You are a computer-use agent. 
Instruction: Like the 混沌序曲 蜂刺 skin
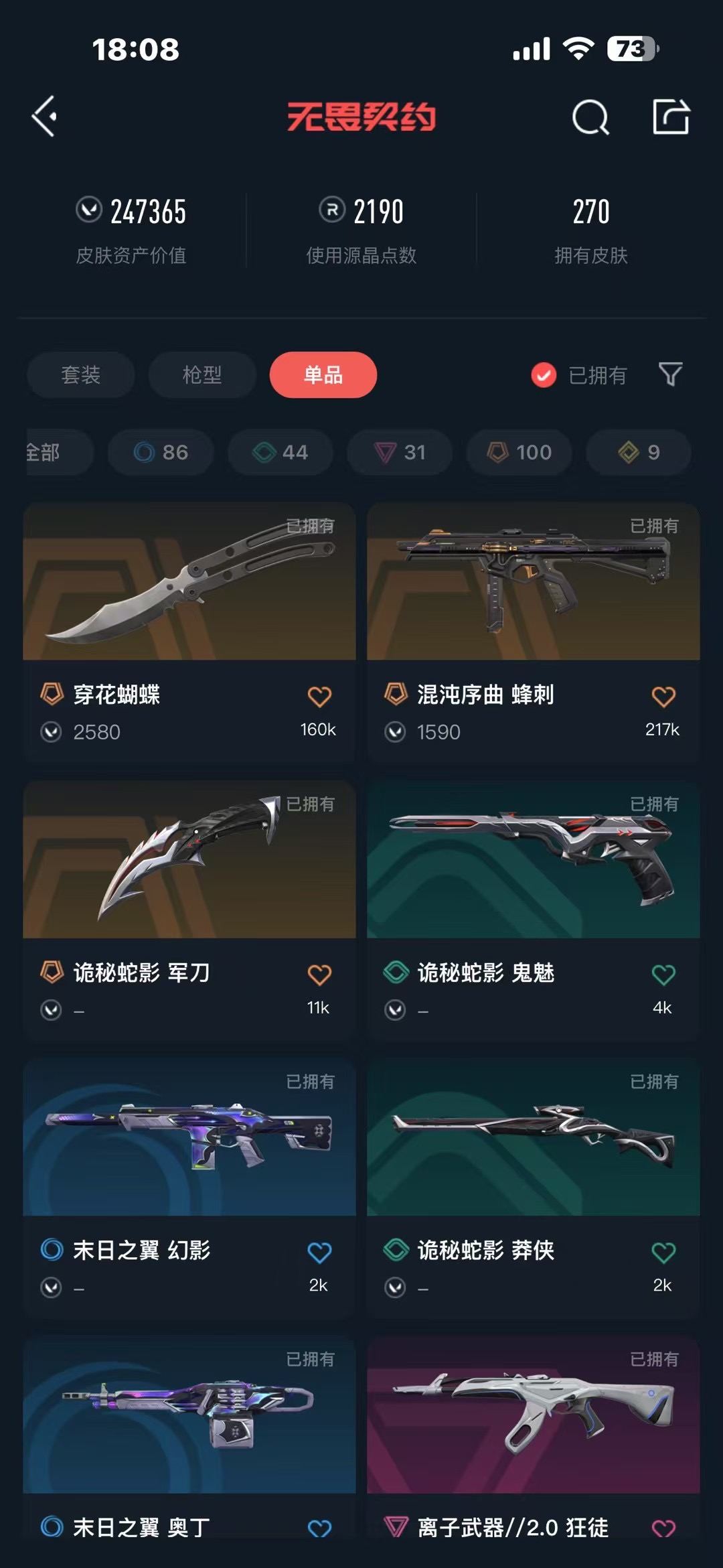click(663, 697)
